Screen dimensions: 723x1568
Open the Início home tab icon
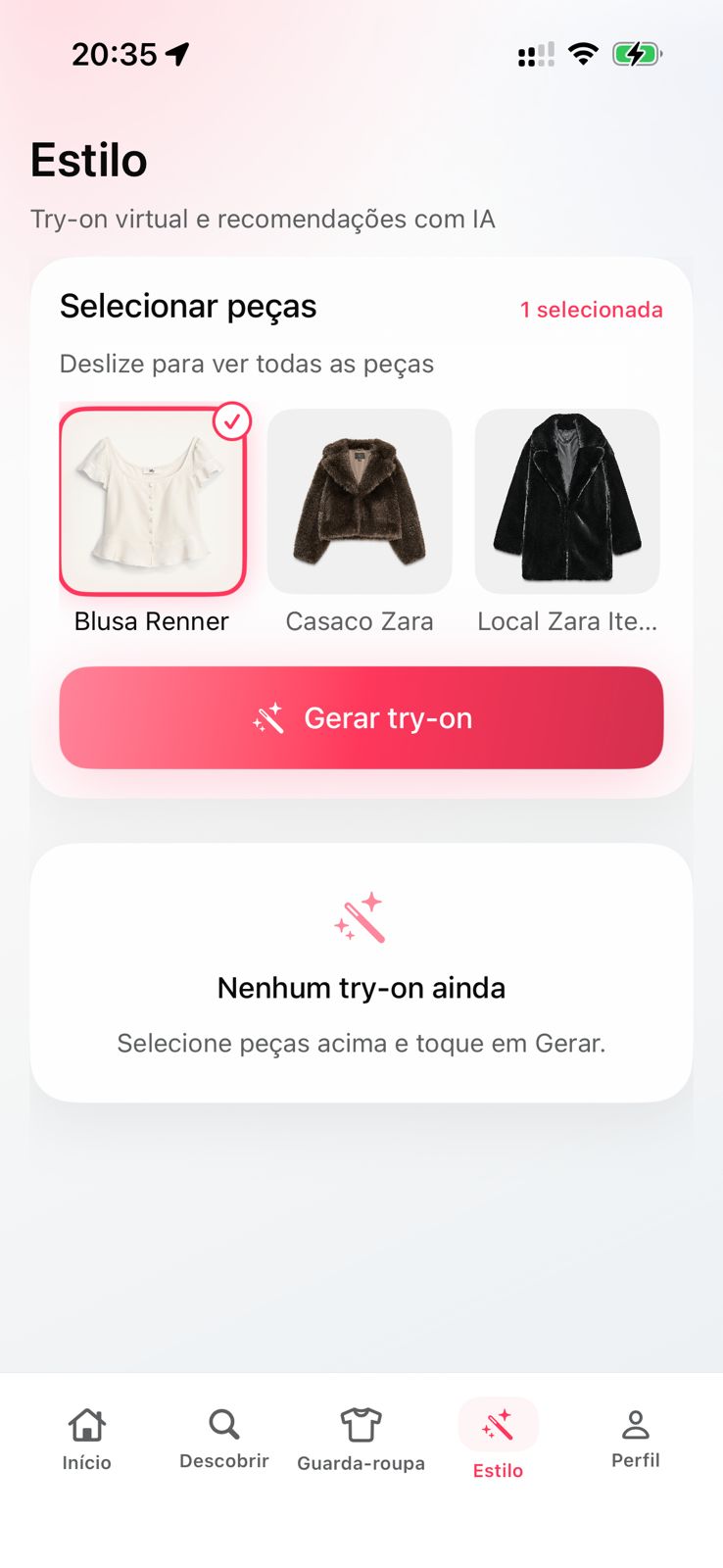87,1423
